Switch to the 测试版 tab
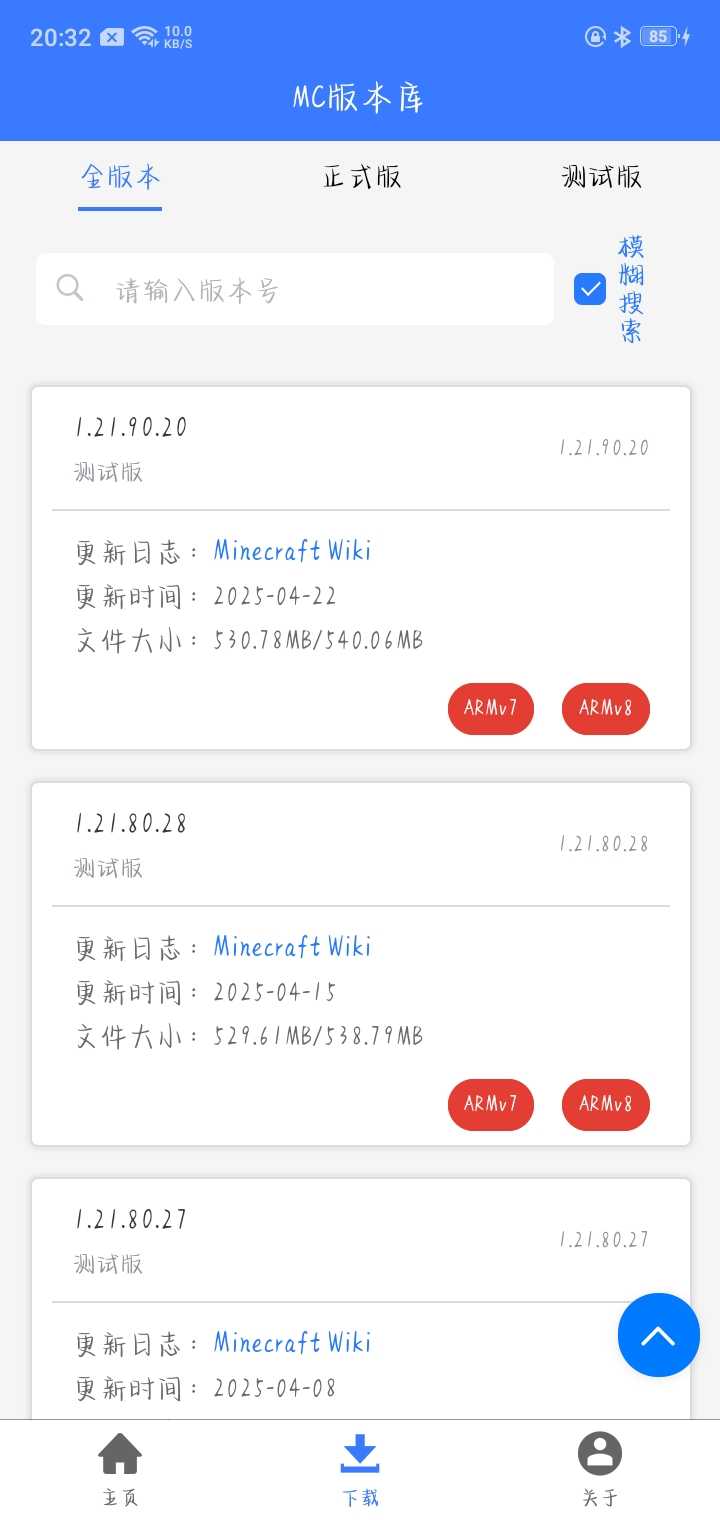This screenshot has height=1520, width=720. (601, 177)
